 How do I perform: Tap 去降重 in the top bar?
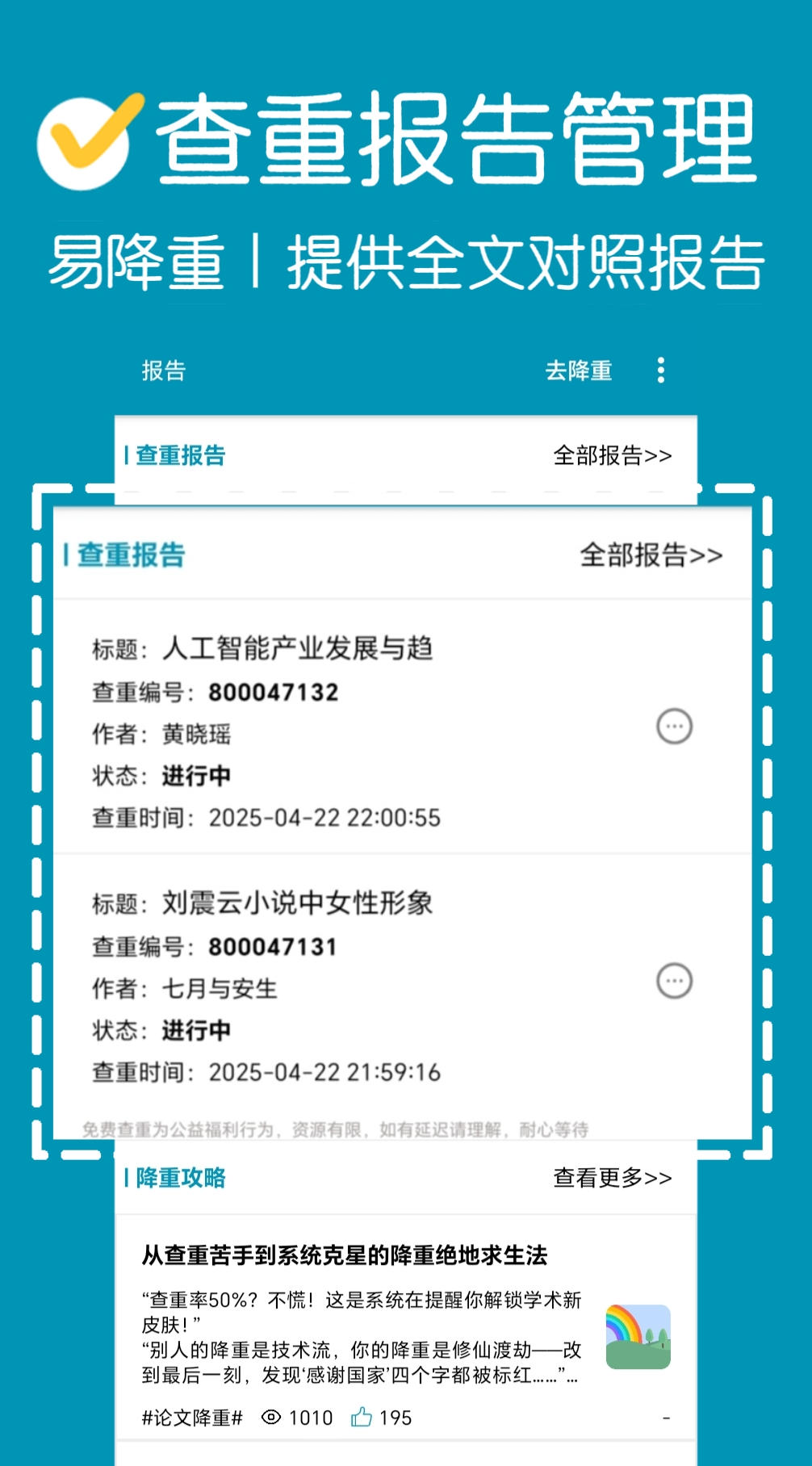(580, 370)
